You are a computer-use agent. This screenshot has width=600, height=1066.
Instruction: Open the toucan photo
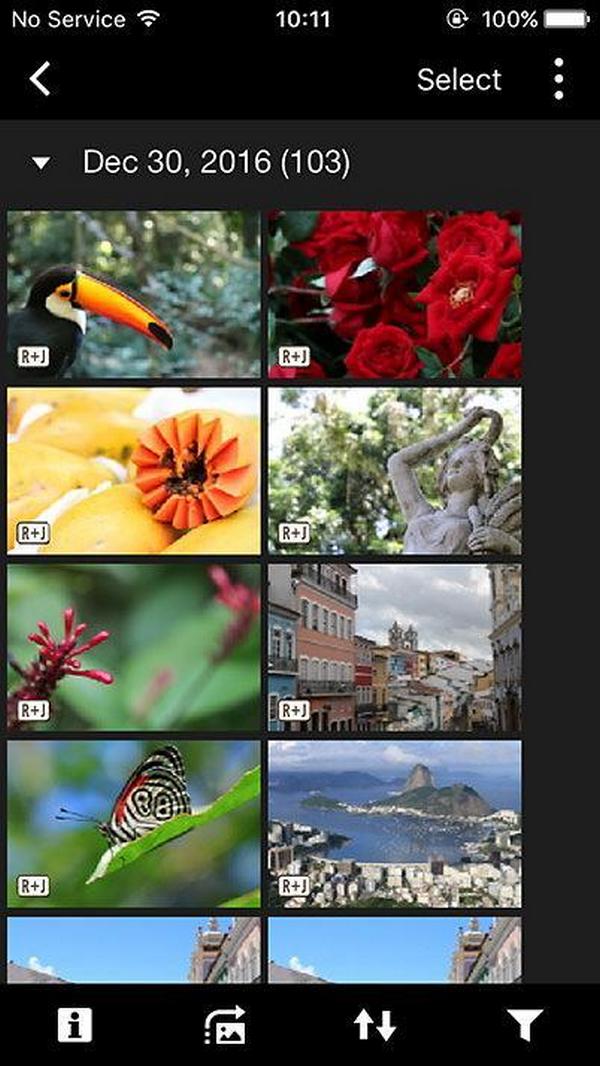(133, 294)
